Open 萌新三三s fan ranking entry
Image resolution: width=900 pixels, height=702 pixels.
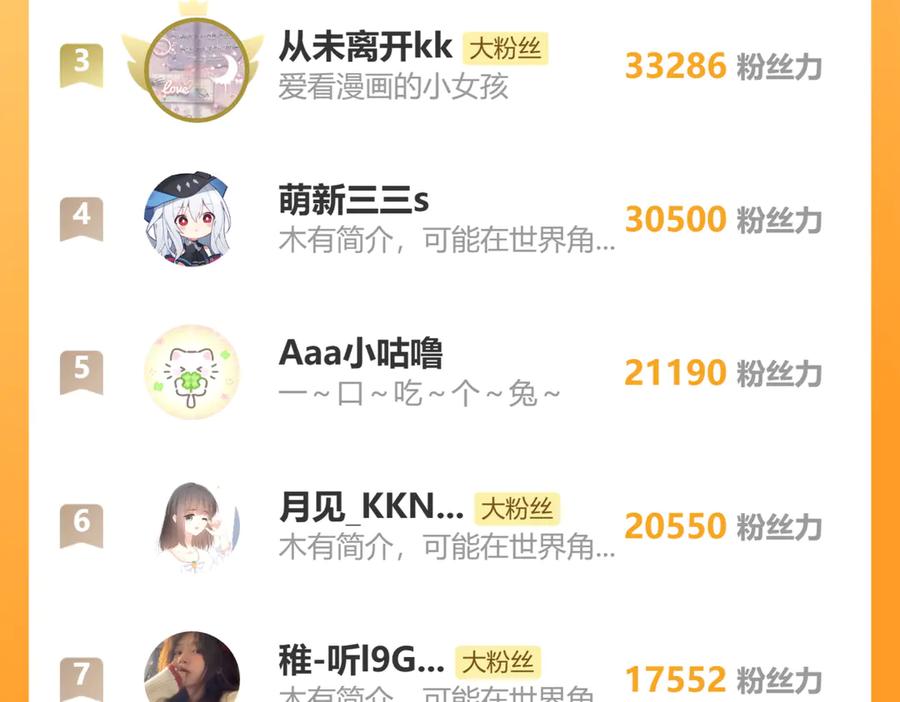354,201
